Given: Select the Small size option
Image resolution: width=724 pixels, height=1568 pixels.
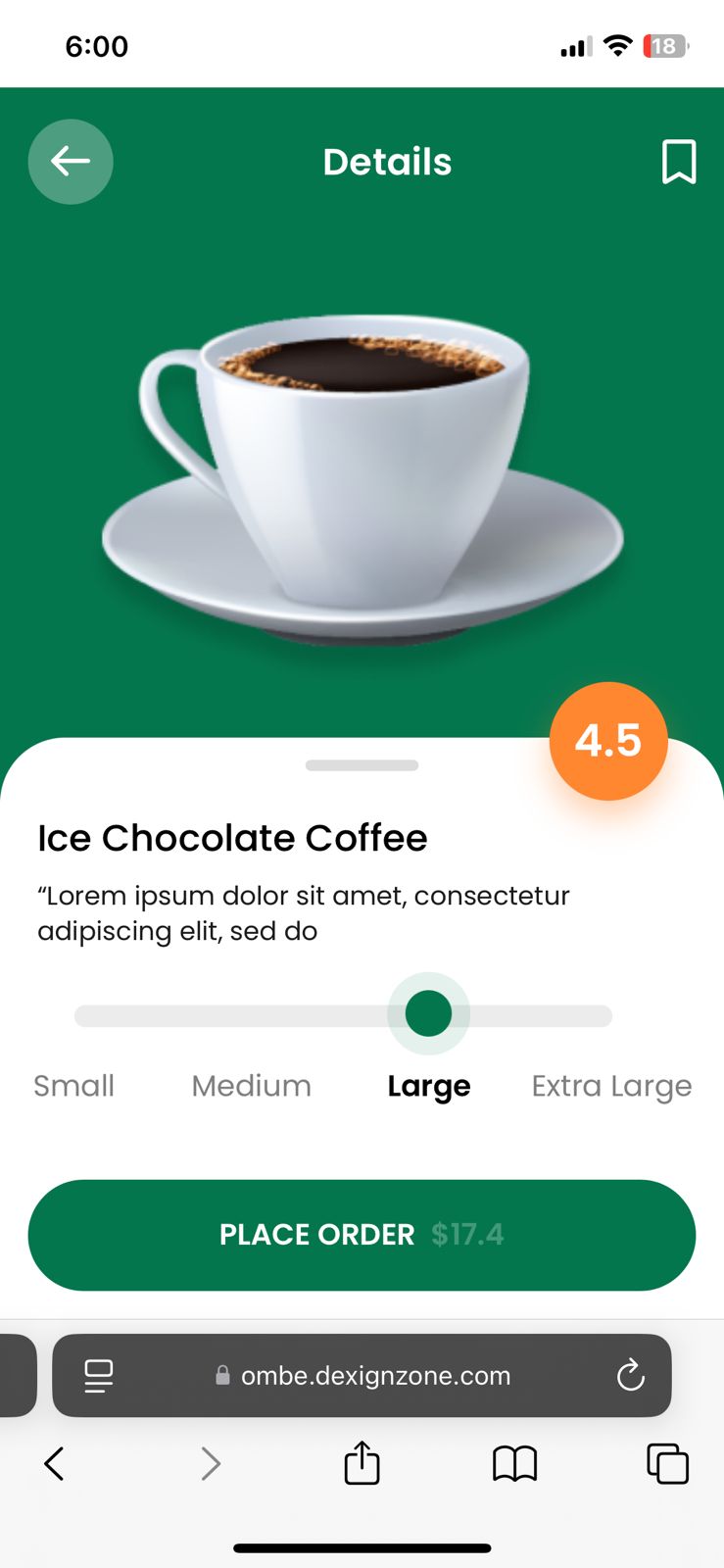Looking at the screenshot, I should coord(74,1086).
